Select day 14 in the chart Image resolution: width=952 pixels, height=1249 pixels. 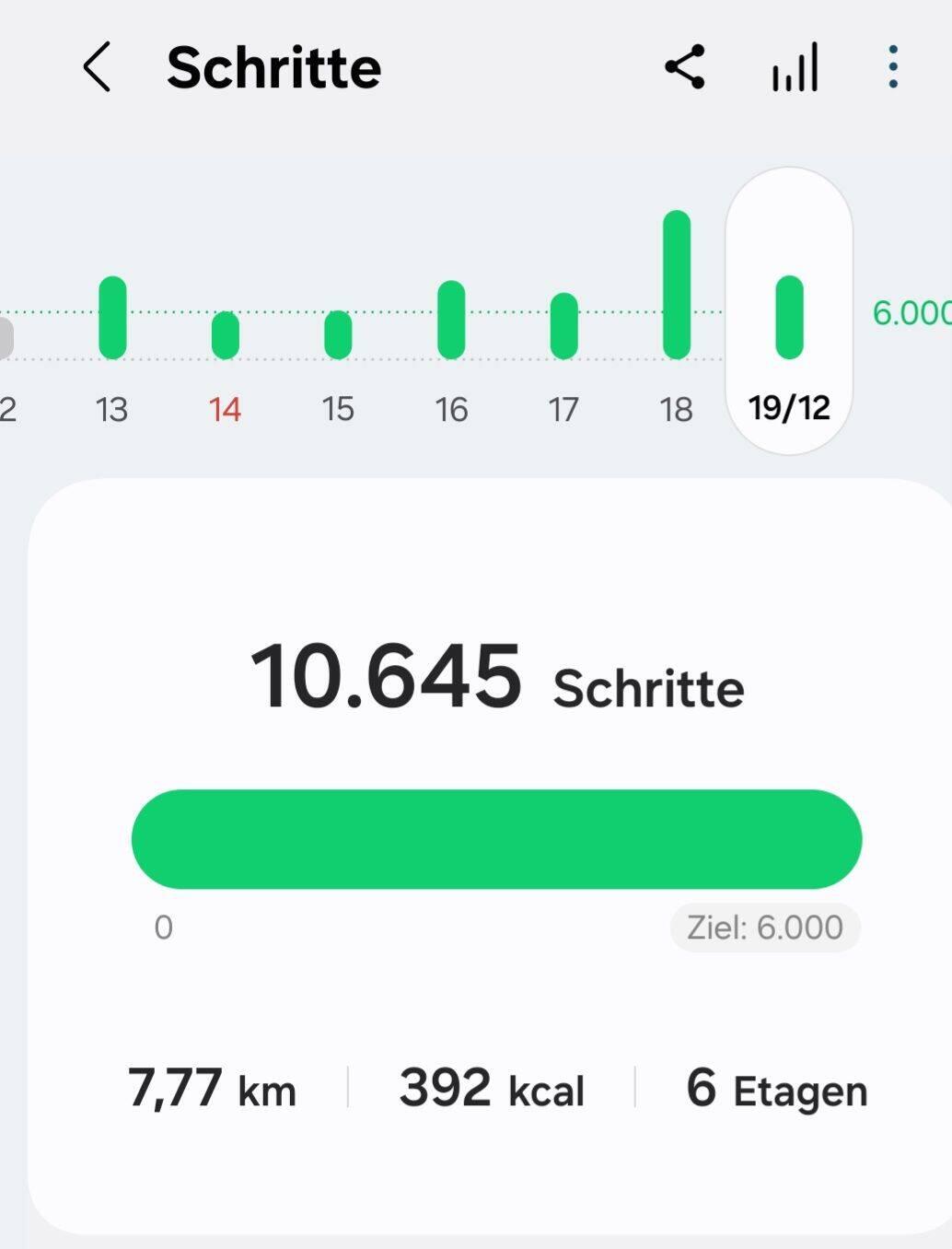pos(226,335)
